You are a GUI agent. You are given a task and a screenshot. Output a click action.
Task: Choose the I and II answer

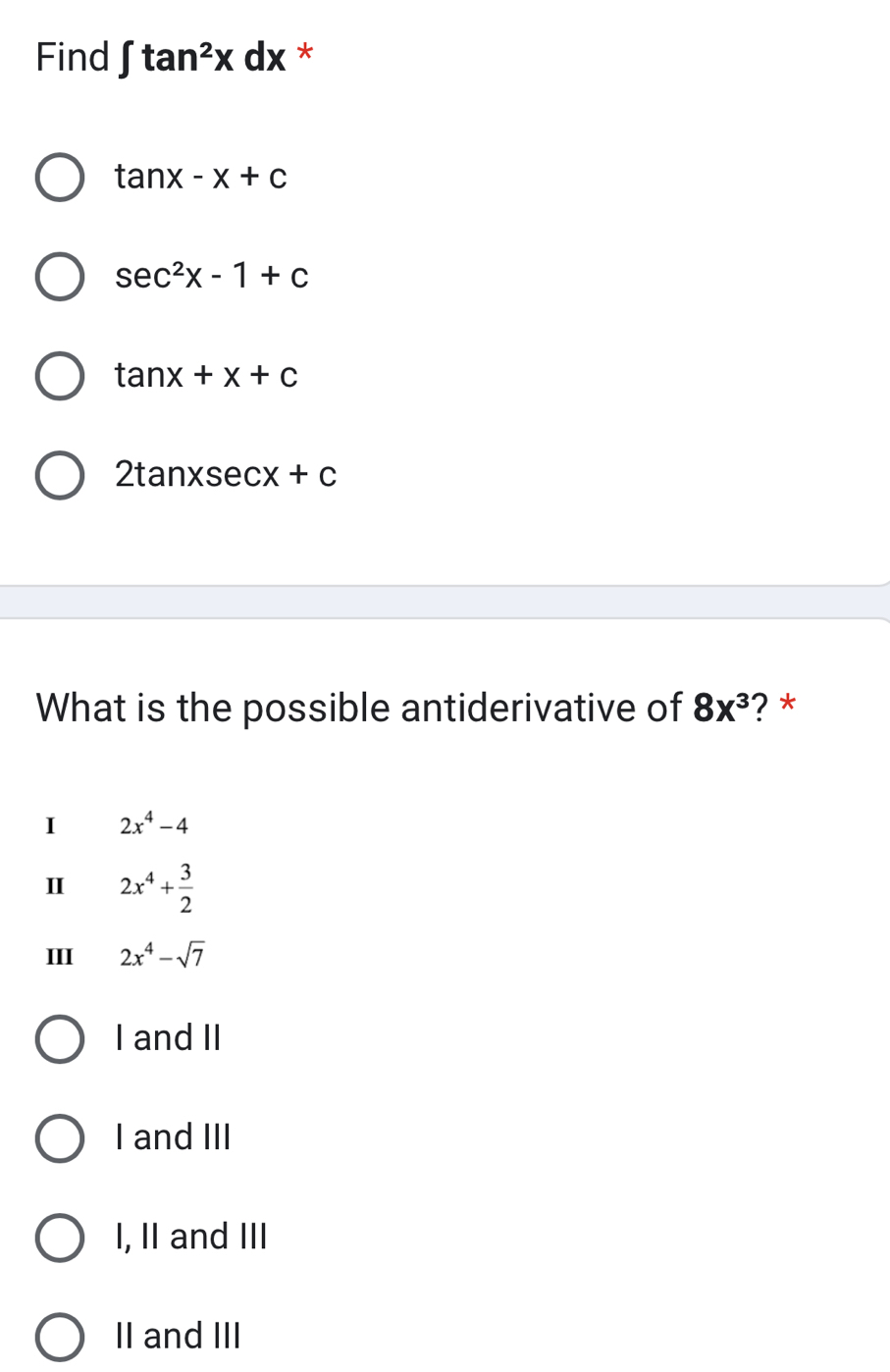(60, 1038)
